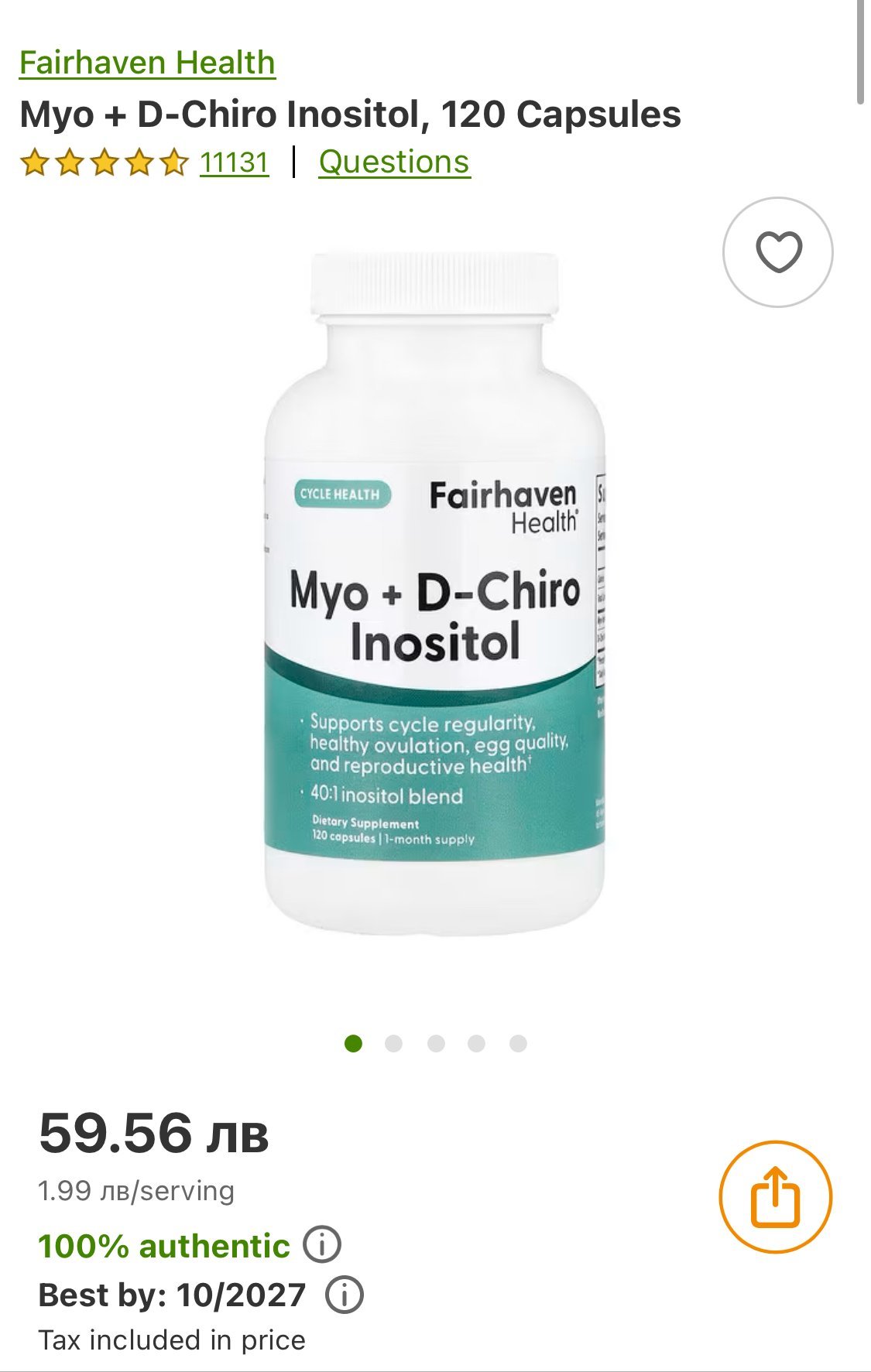Jump to the last product image dot
Image resolution: width=871 pixels, height=1372 pixels.
pos(518,1044)
